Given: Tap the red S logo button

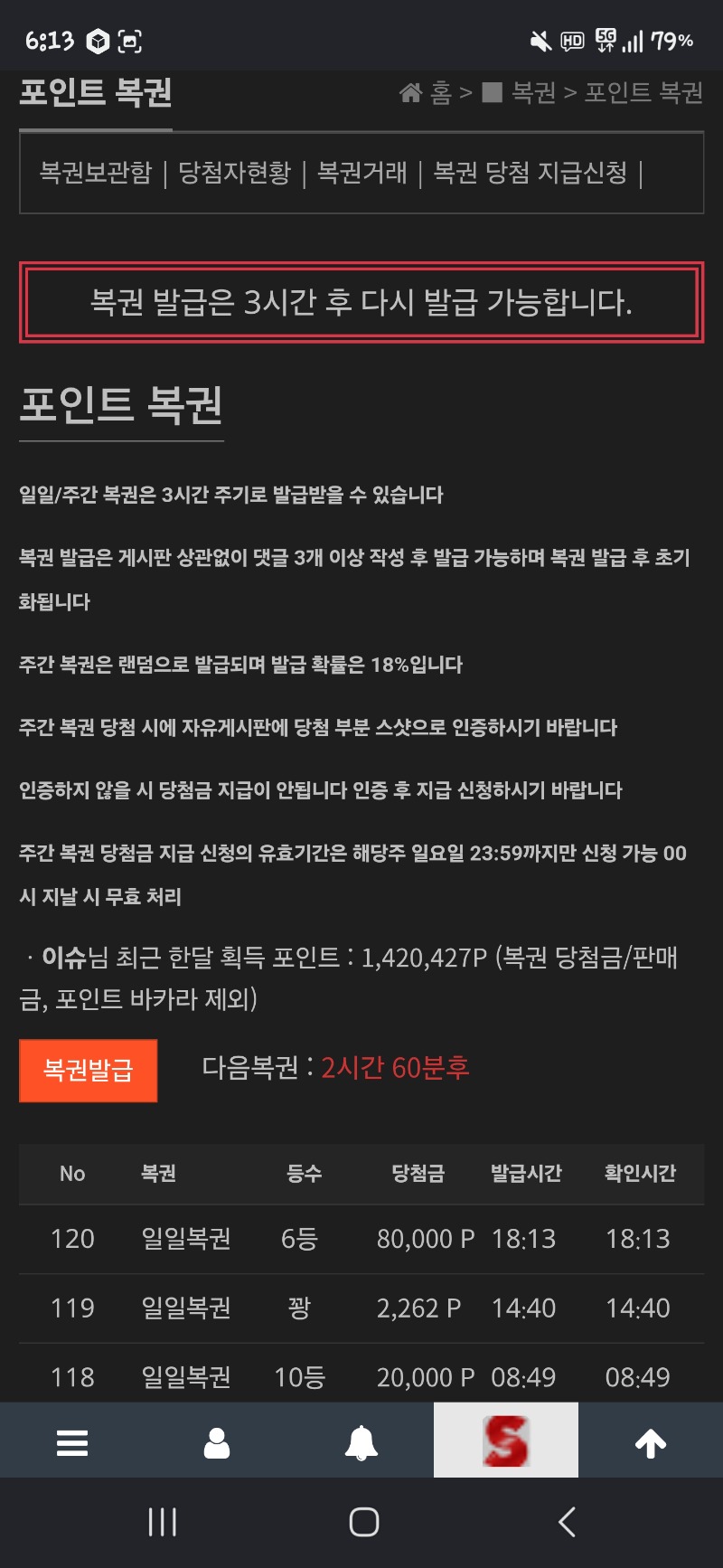Looking at the screenshot, I should tap(506, 1440).
